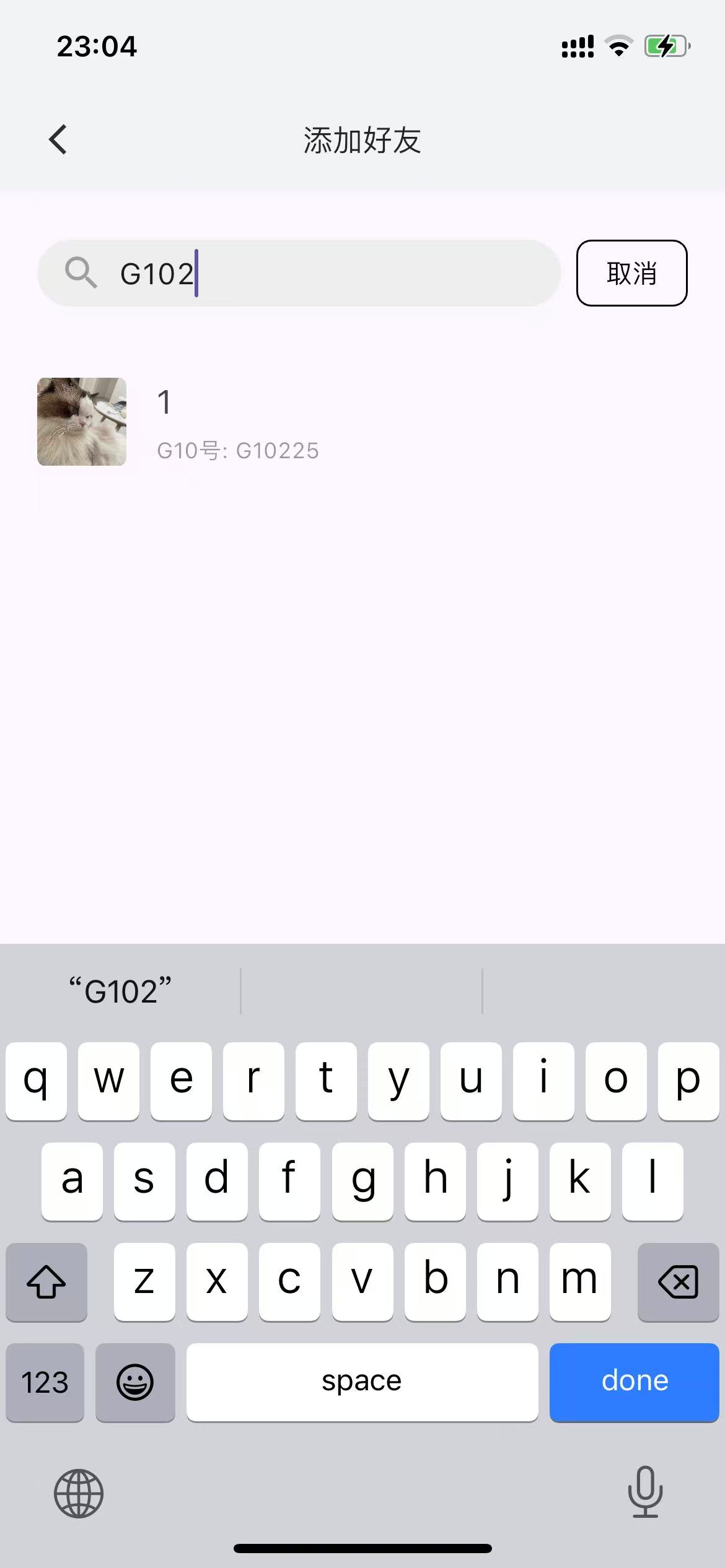Switch the keyboard to 123 numbers
Viewport: 725px width, 1568px height.
point(45,1382)
